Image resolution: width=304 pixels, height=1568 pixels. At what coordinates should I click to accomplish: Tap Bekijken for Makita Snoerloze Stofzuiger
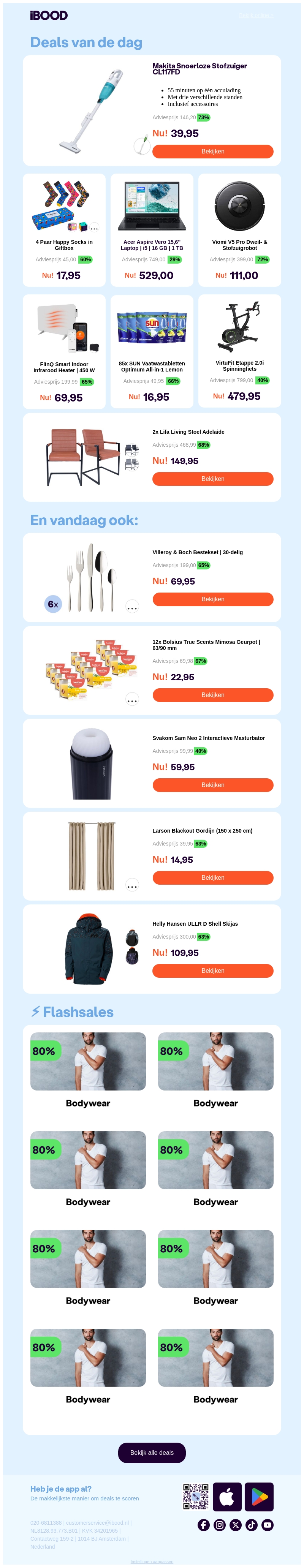coord(213,151)
